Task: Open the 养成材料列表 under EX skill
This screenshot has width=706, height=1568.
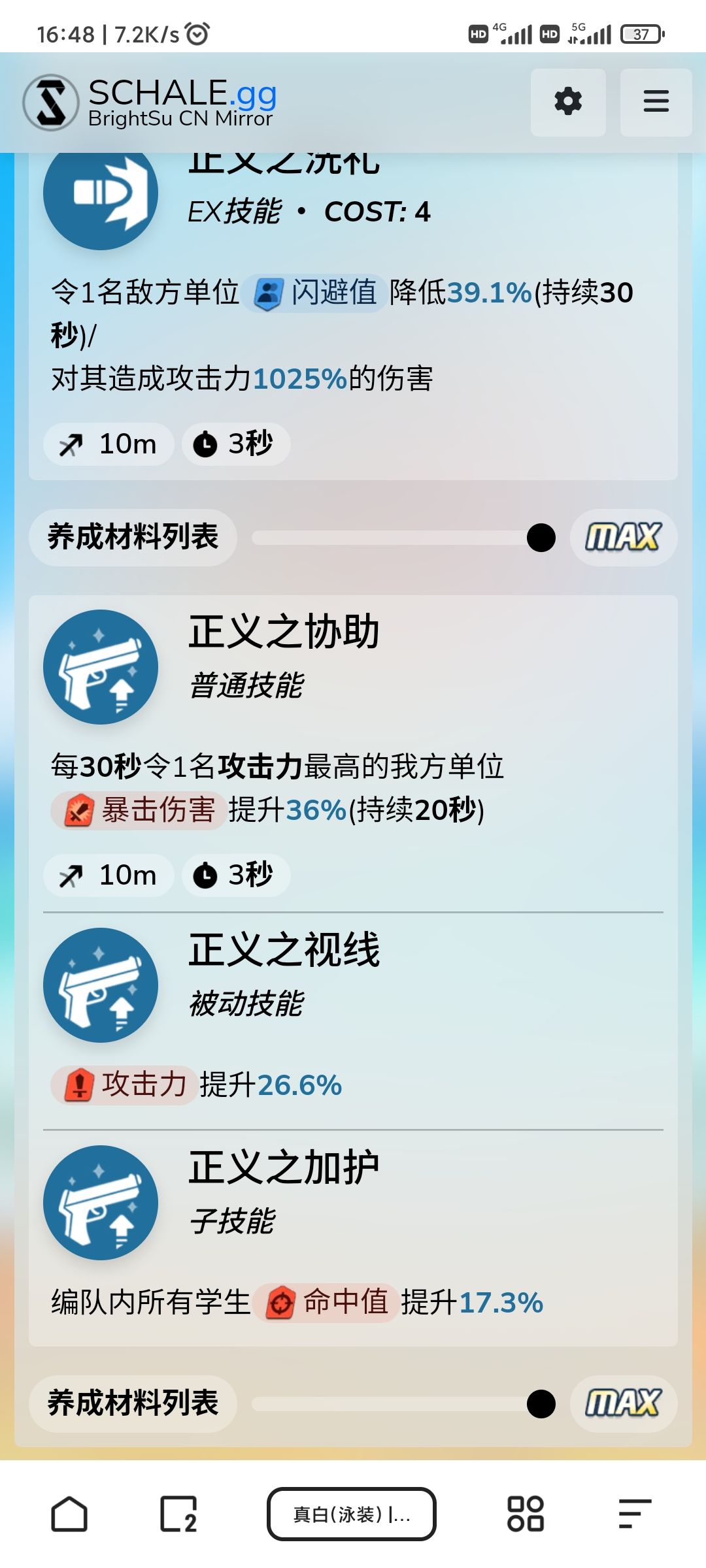Action: tap(133, 537)
